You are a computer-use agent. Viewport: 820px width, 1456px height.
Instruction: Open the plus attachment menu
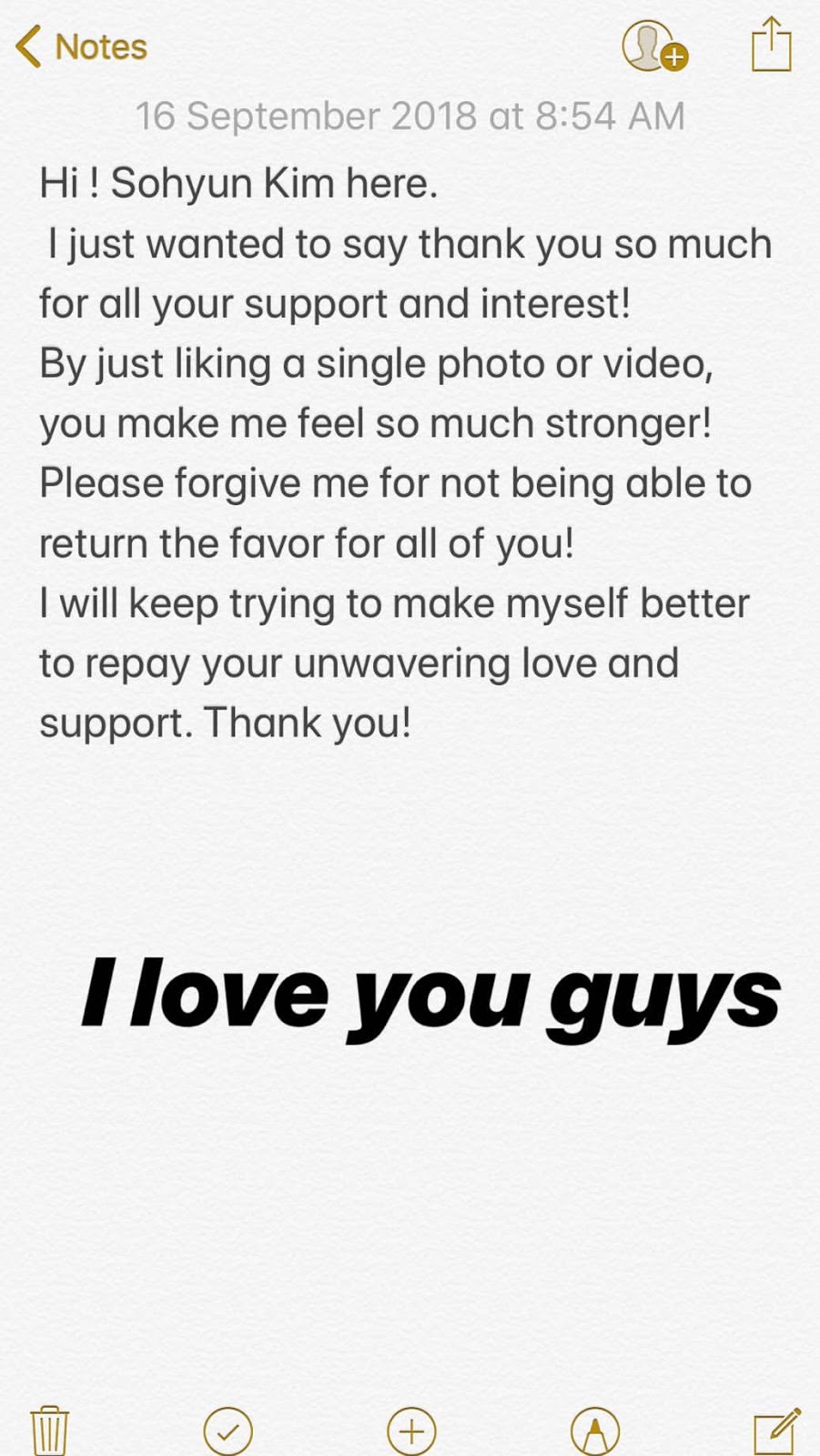[411, 1431]
